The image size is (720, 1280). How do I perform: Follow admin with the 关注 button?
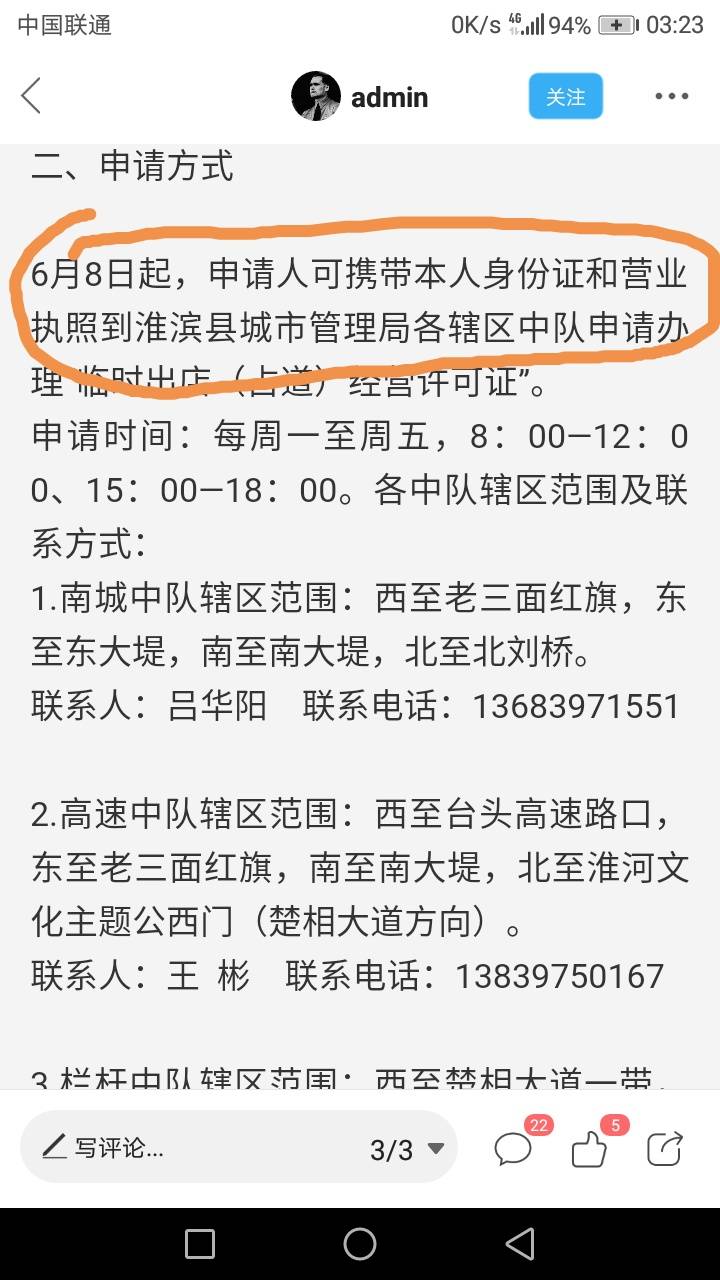pyautogui.click(x=565, y=97)
